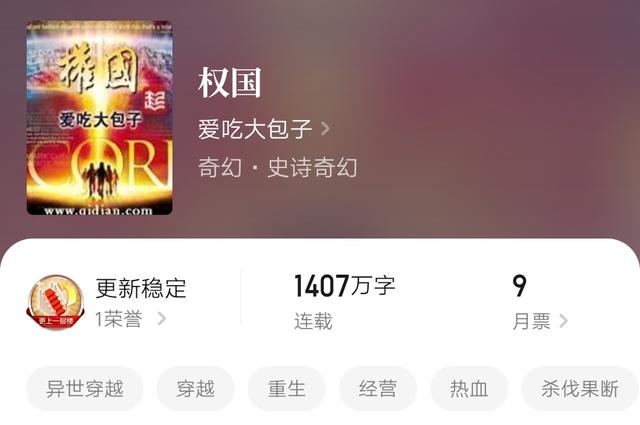Image resolution: width=640 pixels, height=425 pixels.
Task: Select the 穿越 tag chip
Action: tap(196, 389)
